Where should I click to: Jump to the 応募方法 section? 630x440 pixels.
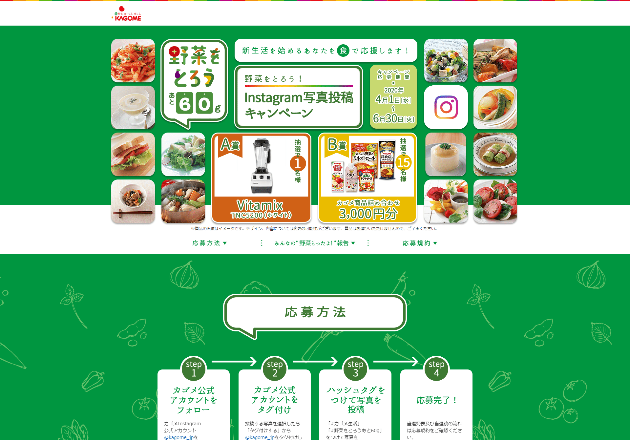(209, 242)
